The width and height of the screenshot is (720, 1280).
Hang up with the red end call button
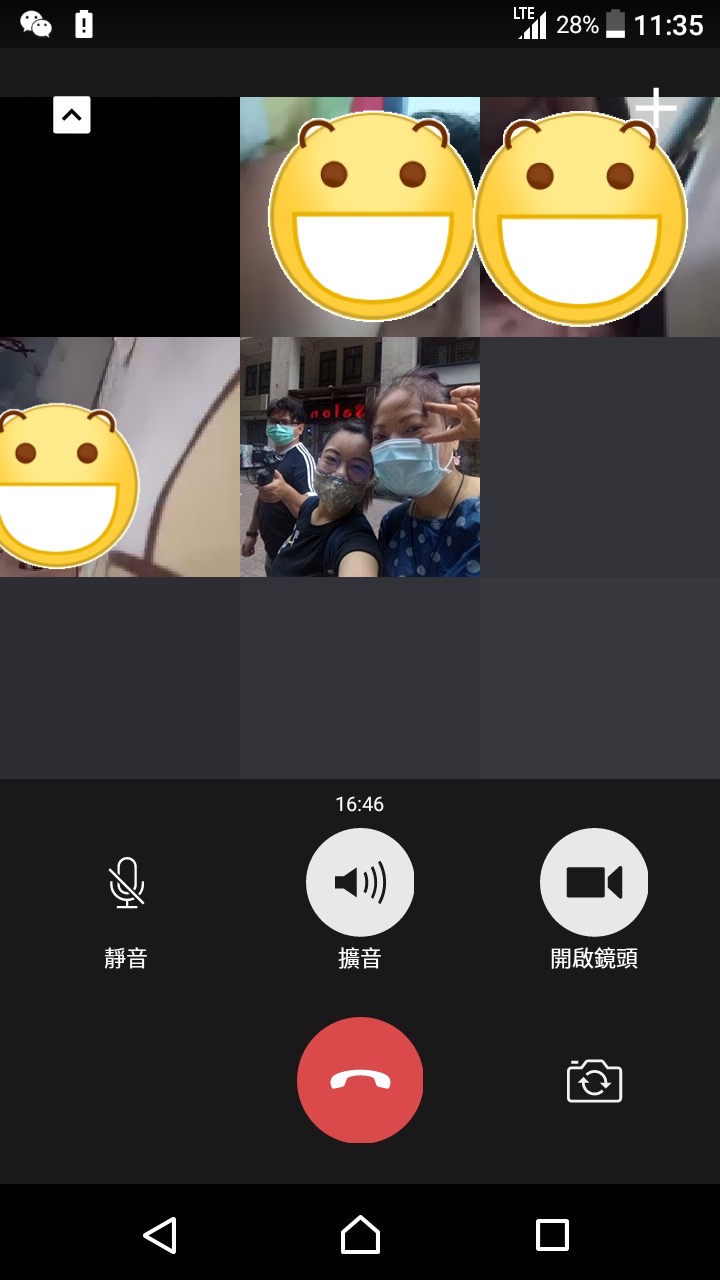point(360,1080)
